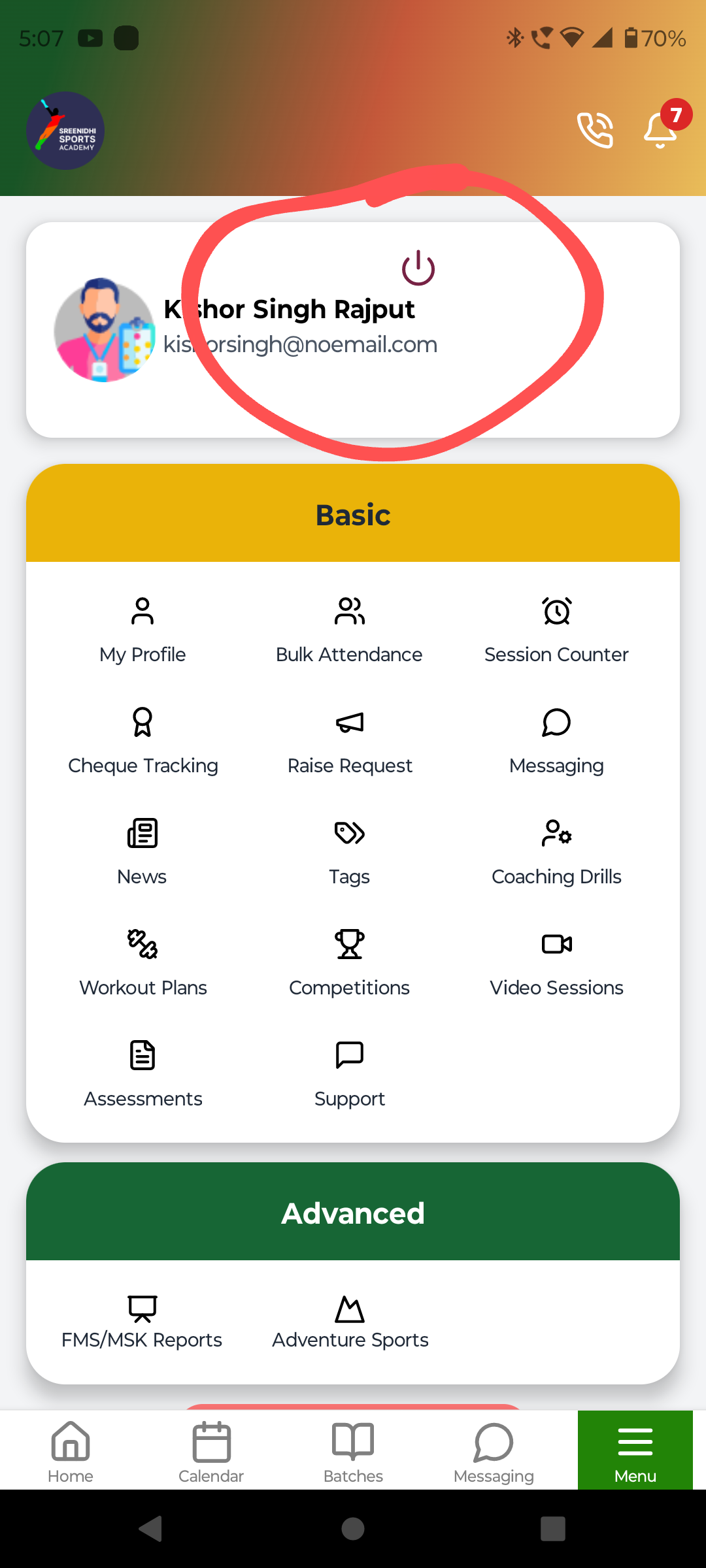Tap the phone call icon
Image resolution: width=706 pixels, height=1568 pixels.
click(595, 129)
